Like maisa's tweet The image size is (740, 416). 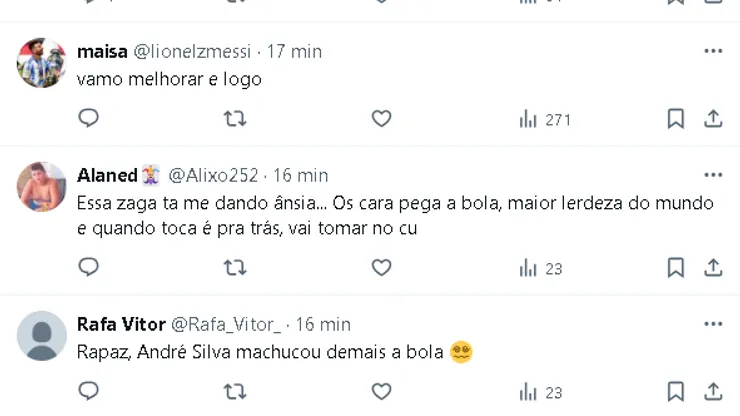pyautogui.click(x=381, y=119)
